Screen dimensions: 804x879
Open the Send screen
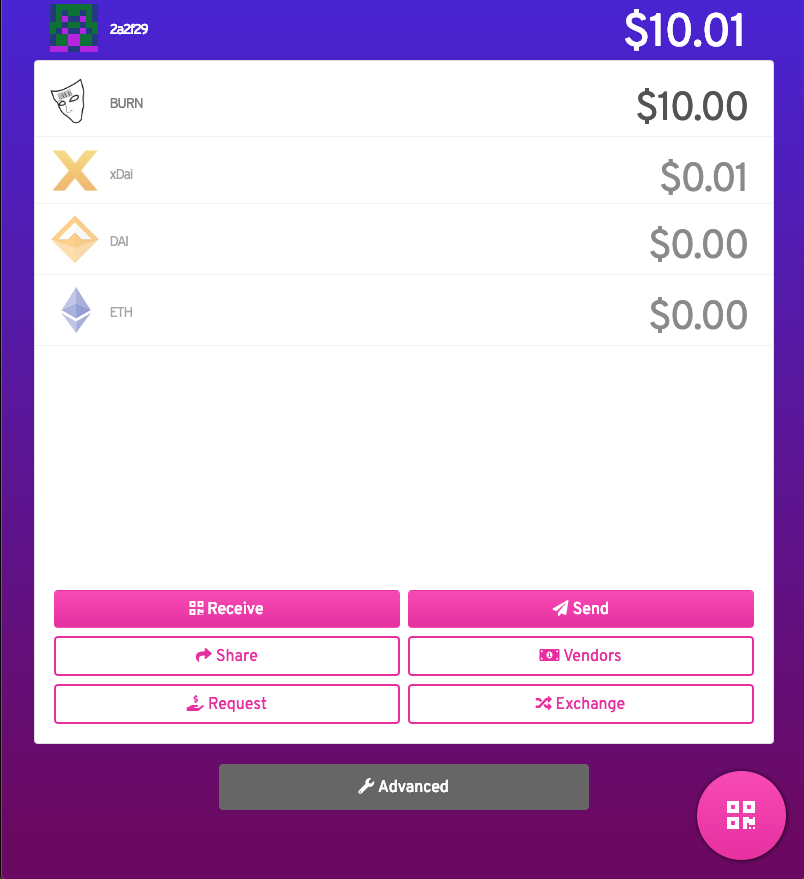click(580, 608)
